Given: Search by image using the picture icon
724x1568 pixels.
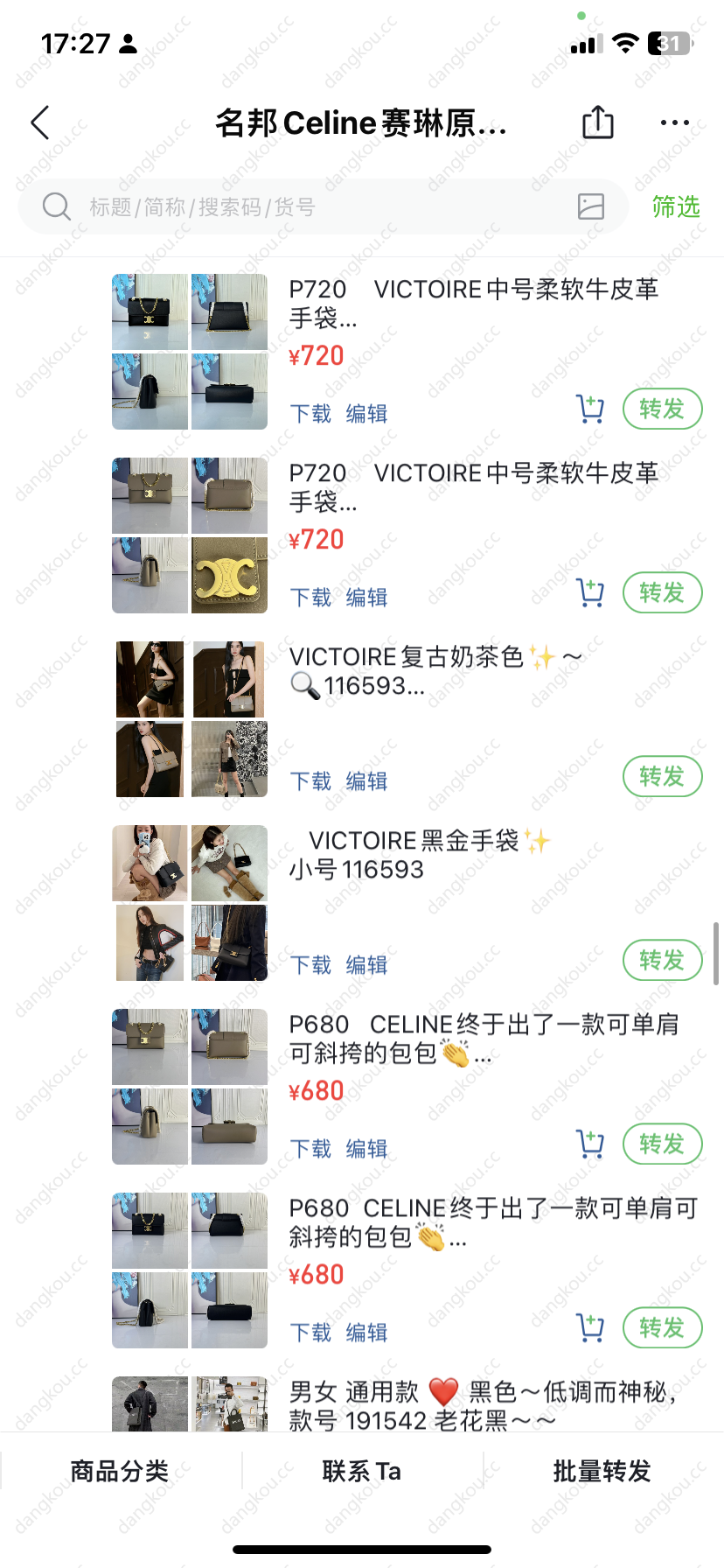Looking at the screenshot, I should (591, 206).
